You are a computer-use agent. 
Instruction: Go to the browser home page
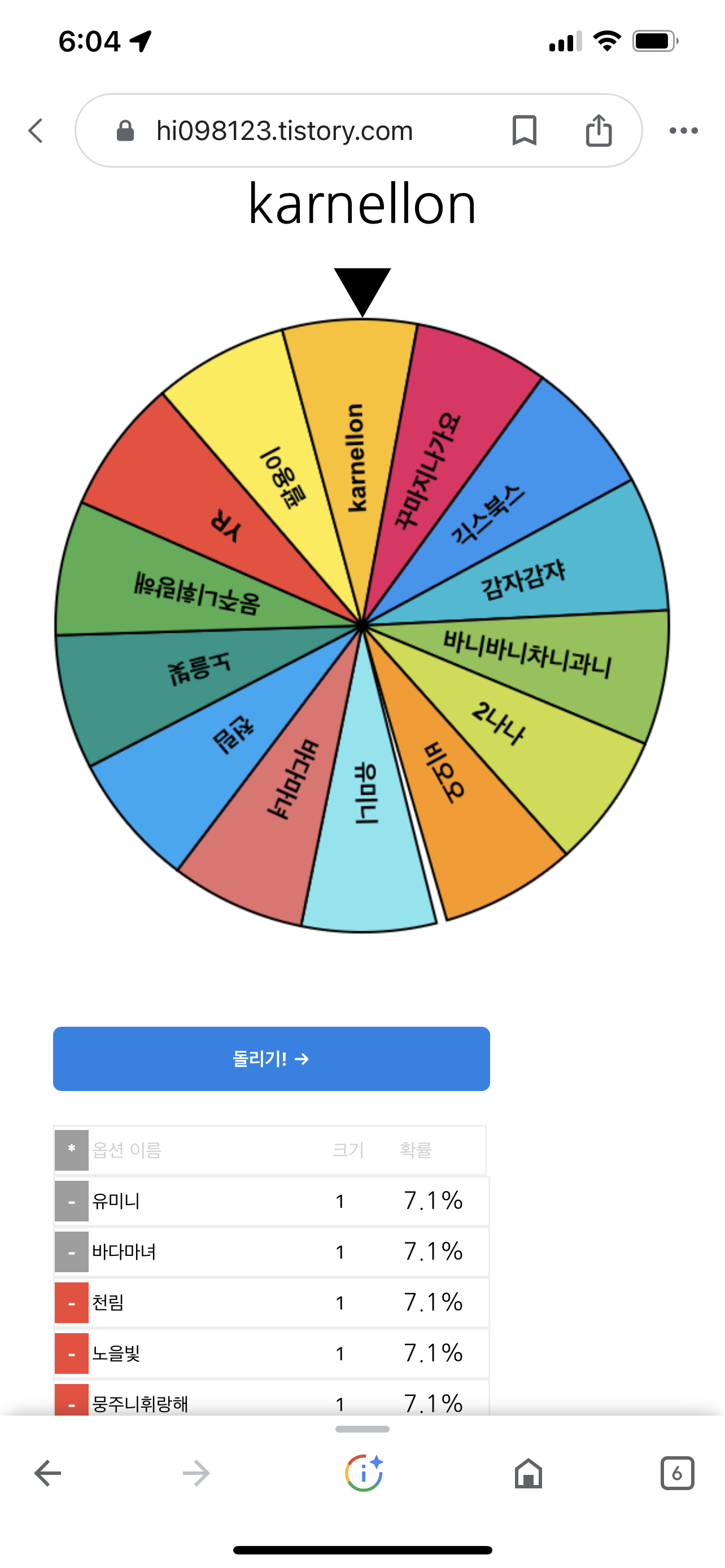click(x=528, y=1473)
